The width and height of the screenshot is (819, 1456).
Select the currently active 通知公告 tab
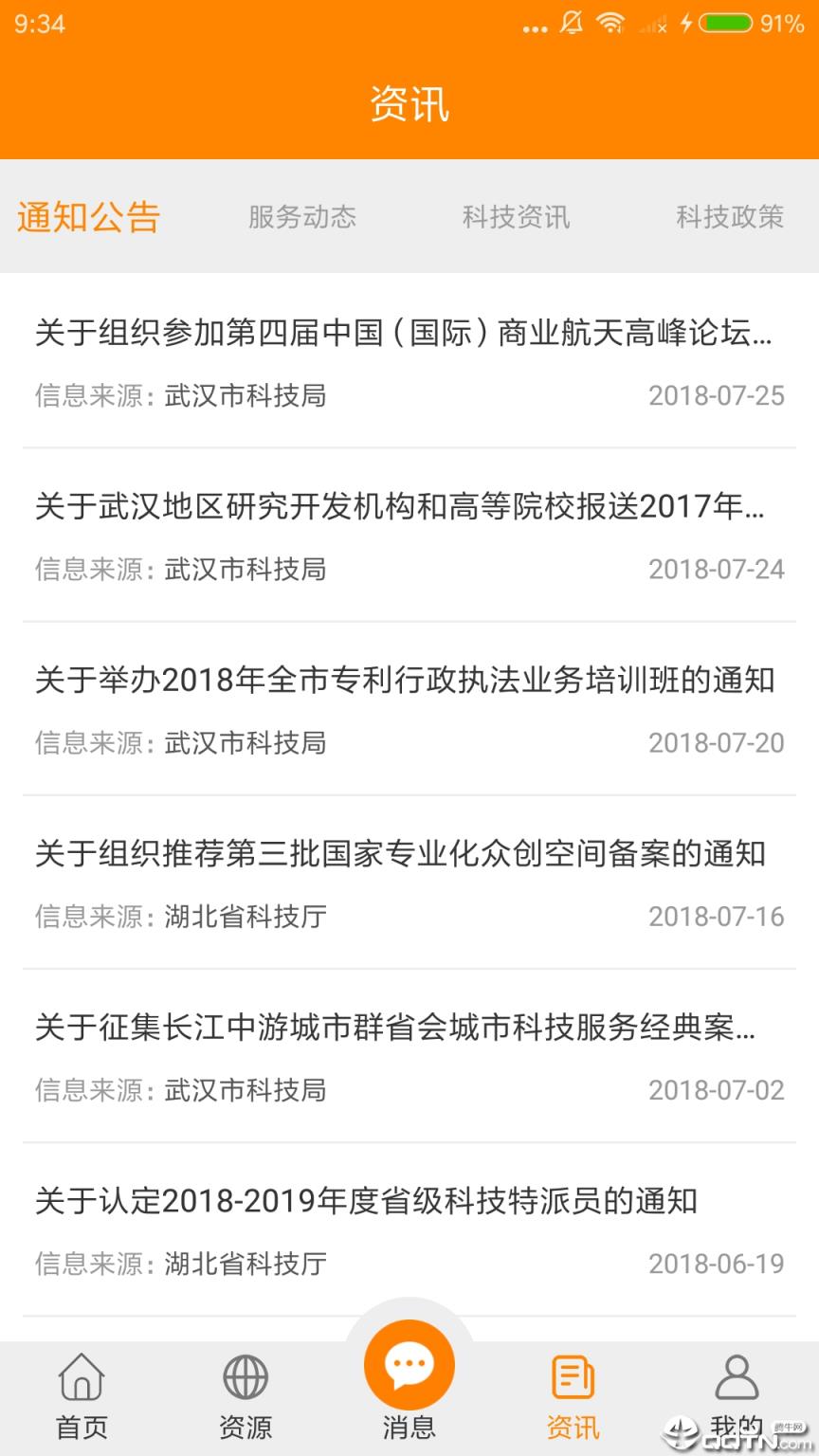coord(88,217)
